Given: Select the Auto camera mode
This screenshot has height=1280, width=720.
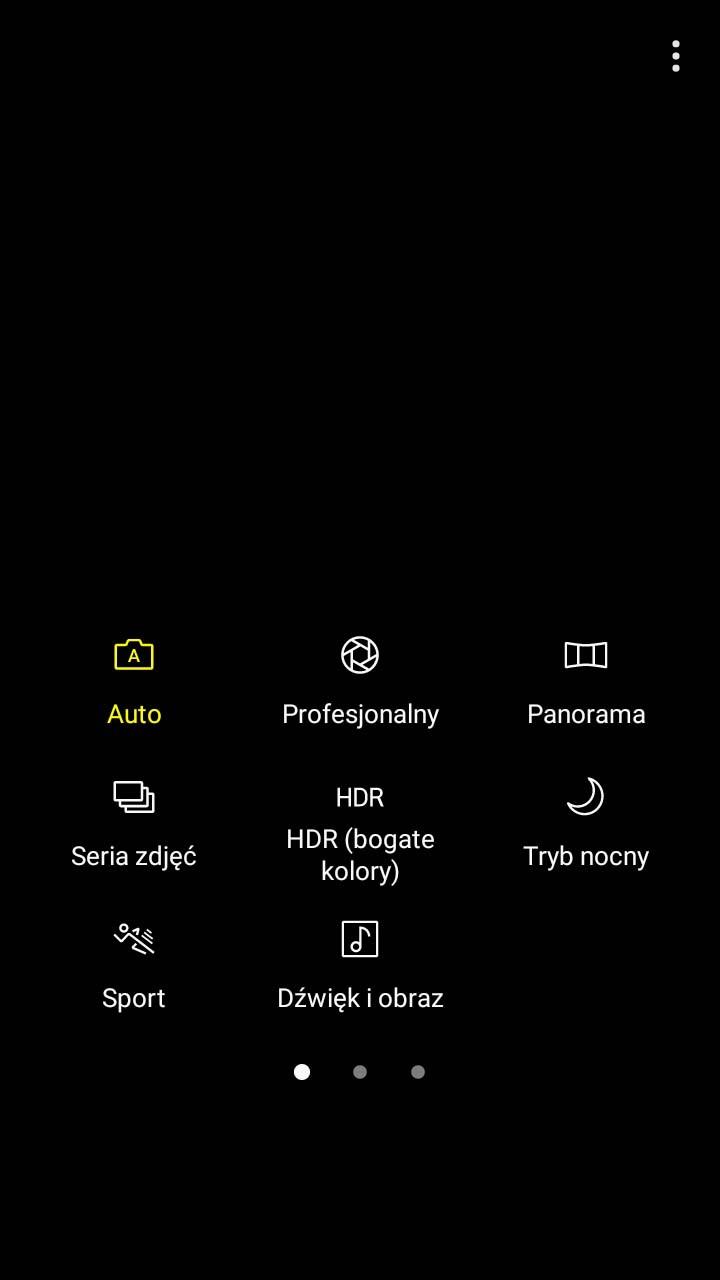Looking at the screenshot, I should pyautogui.click(x=134, y=680).
